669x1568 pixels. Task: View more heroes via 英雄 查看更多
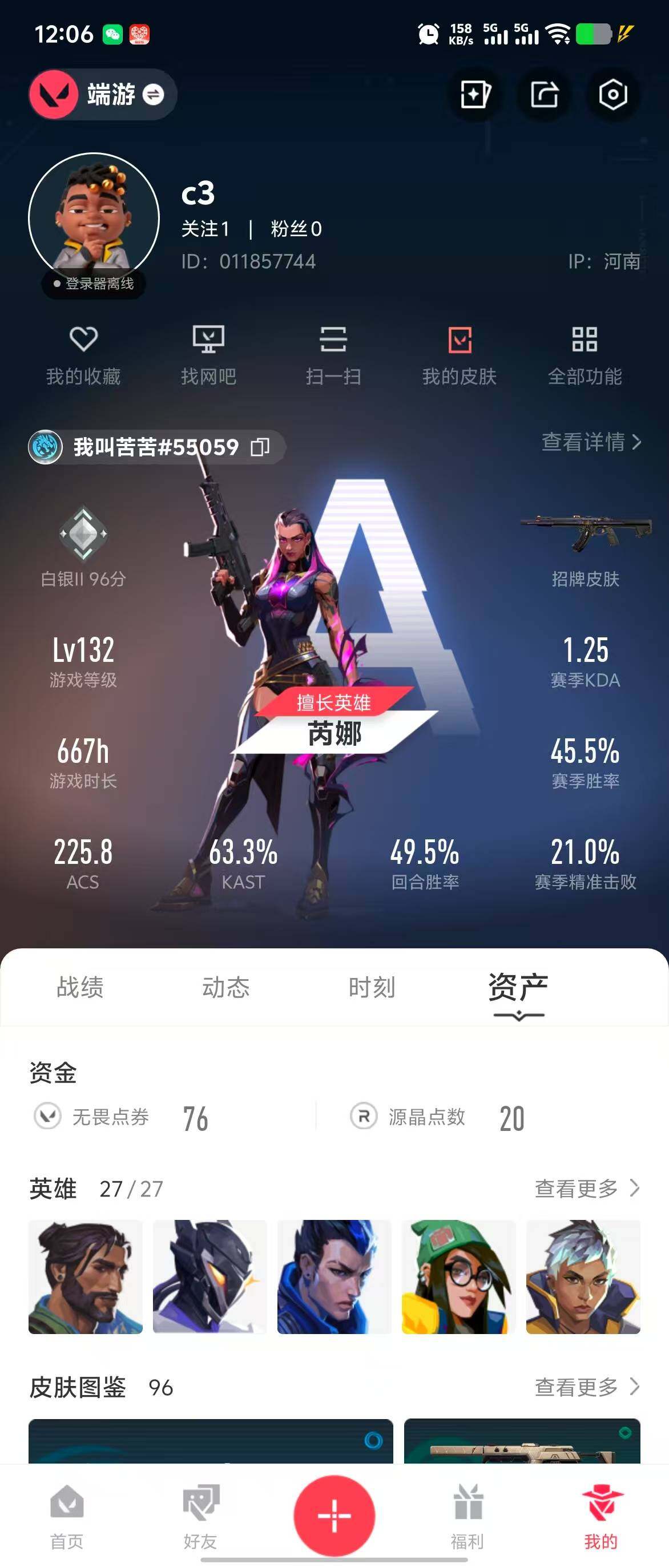point(586,1187)
